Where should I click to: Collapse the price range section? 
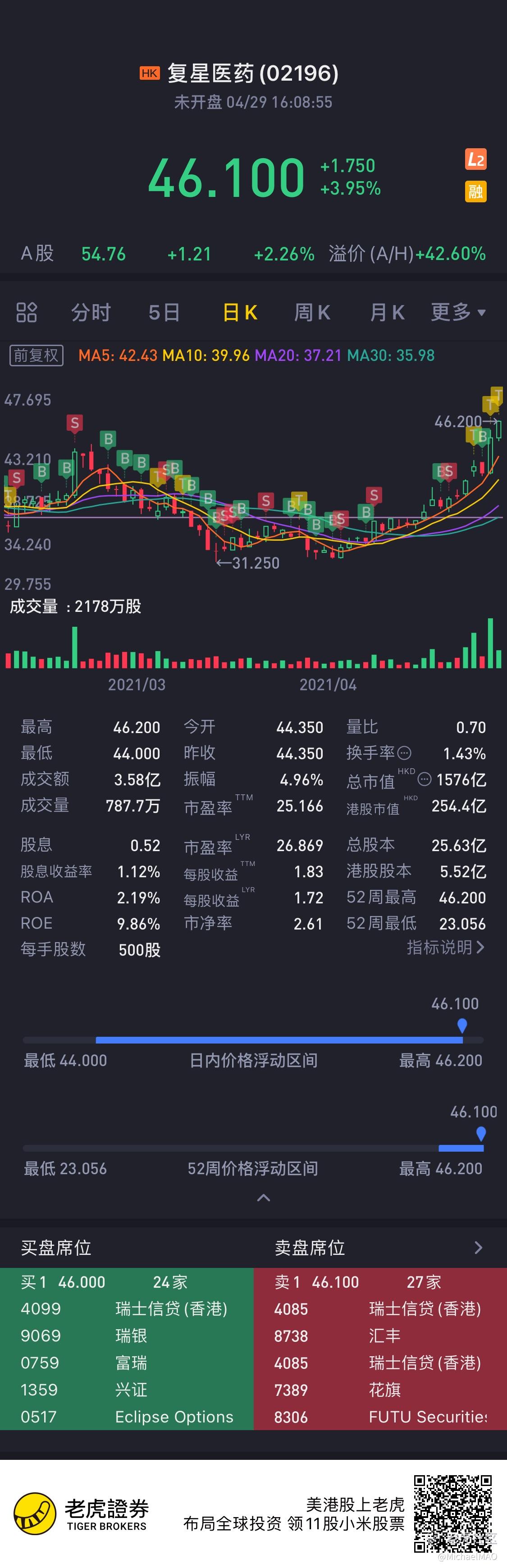[x=263, y=1198]
